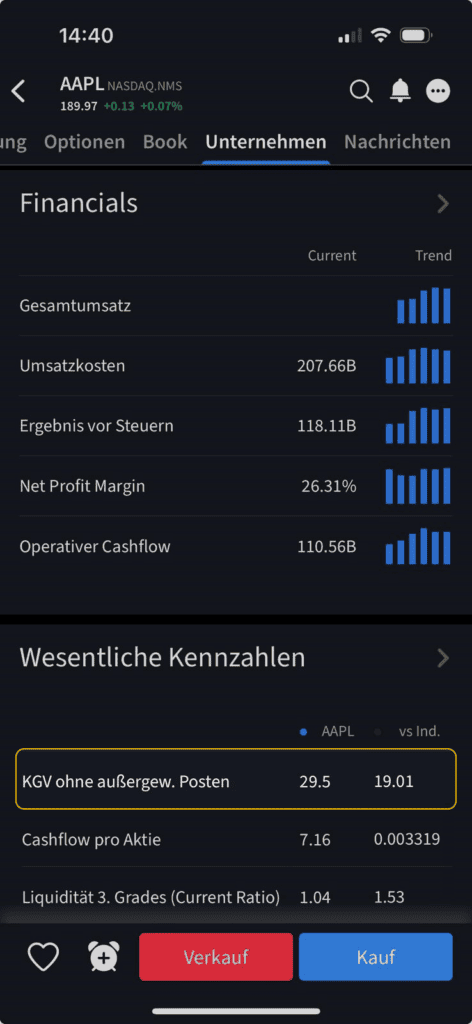Switch to the Book tab
This screenshot has width=472, height=1024.
pos(165,142)
